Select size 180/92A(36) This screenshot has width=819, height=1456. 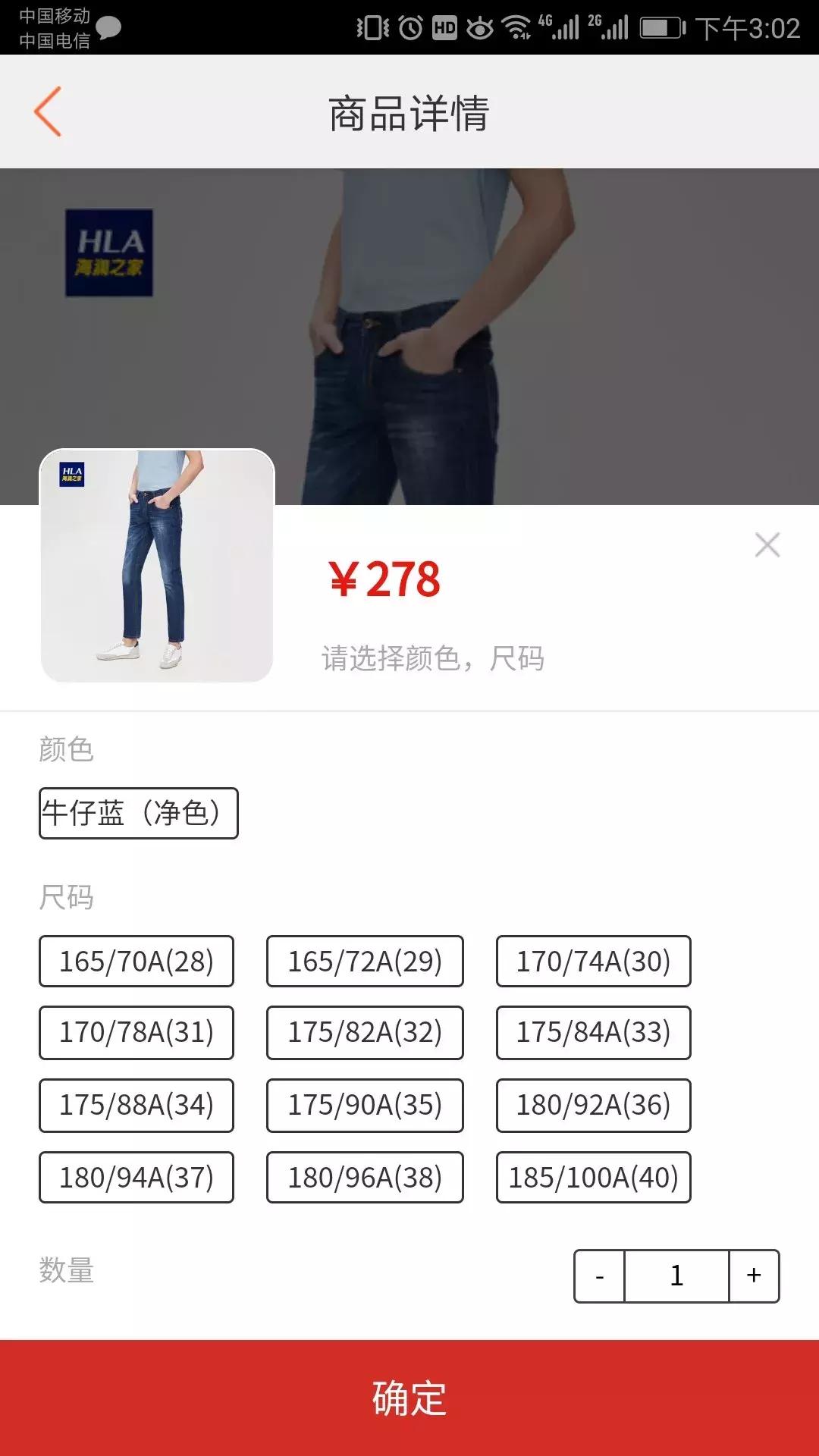594,1106
